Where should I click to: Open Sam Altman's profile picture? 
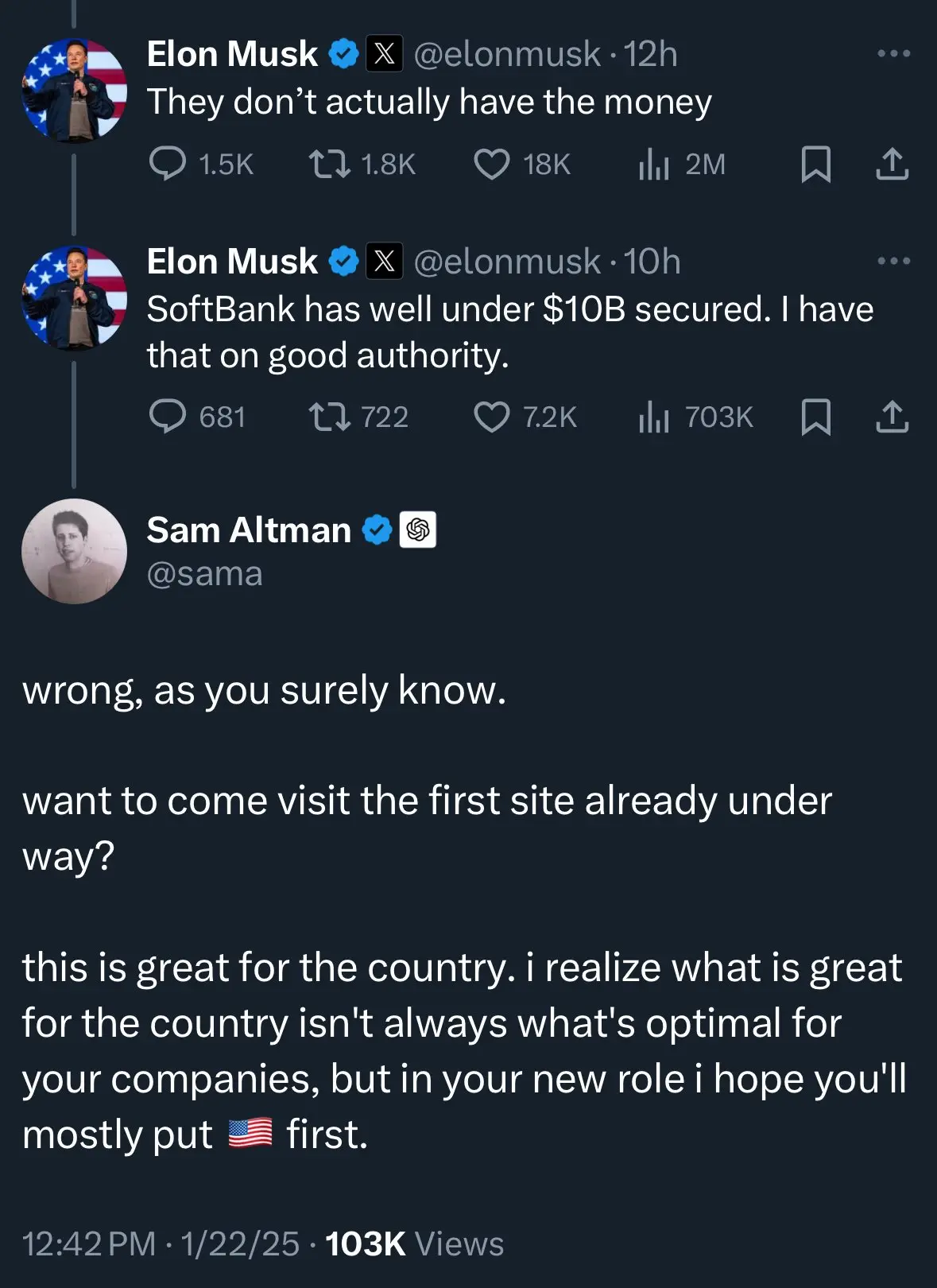tap(74, 551)
